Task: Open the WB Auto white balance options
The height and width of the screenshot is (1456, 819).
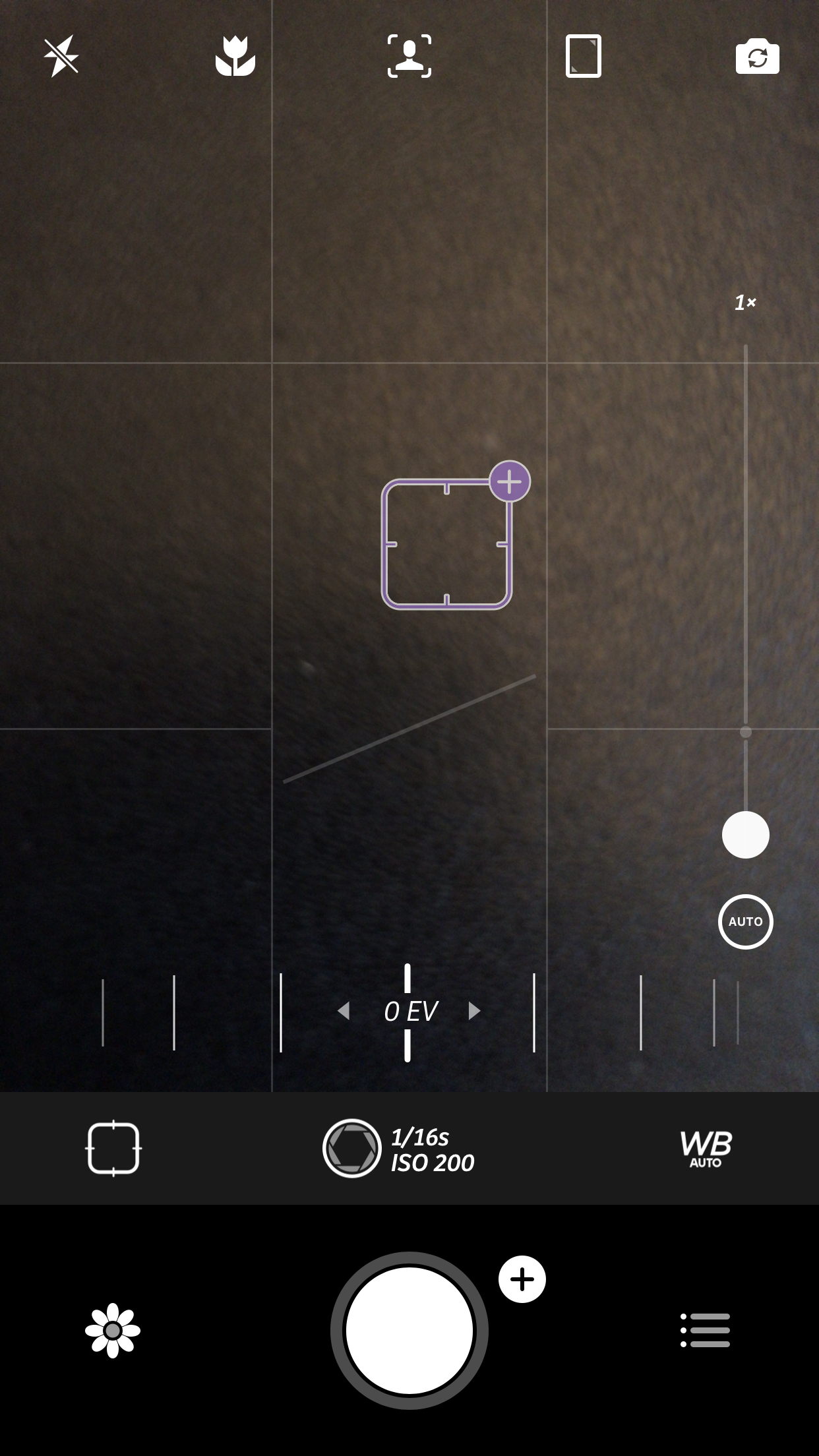Action: tap(706, 1149)
